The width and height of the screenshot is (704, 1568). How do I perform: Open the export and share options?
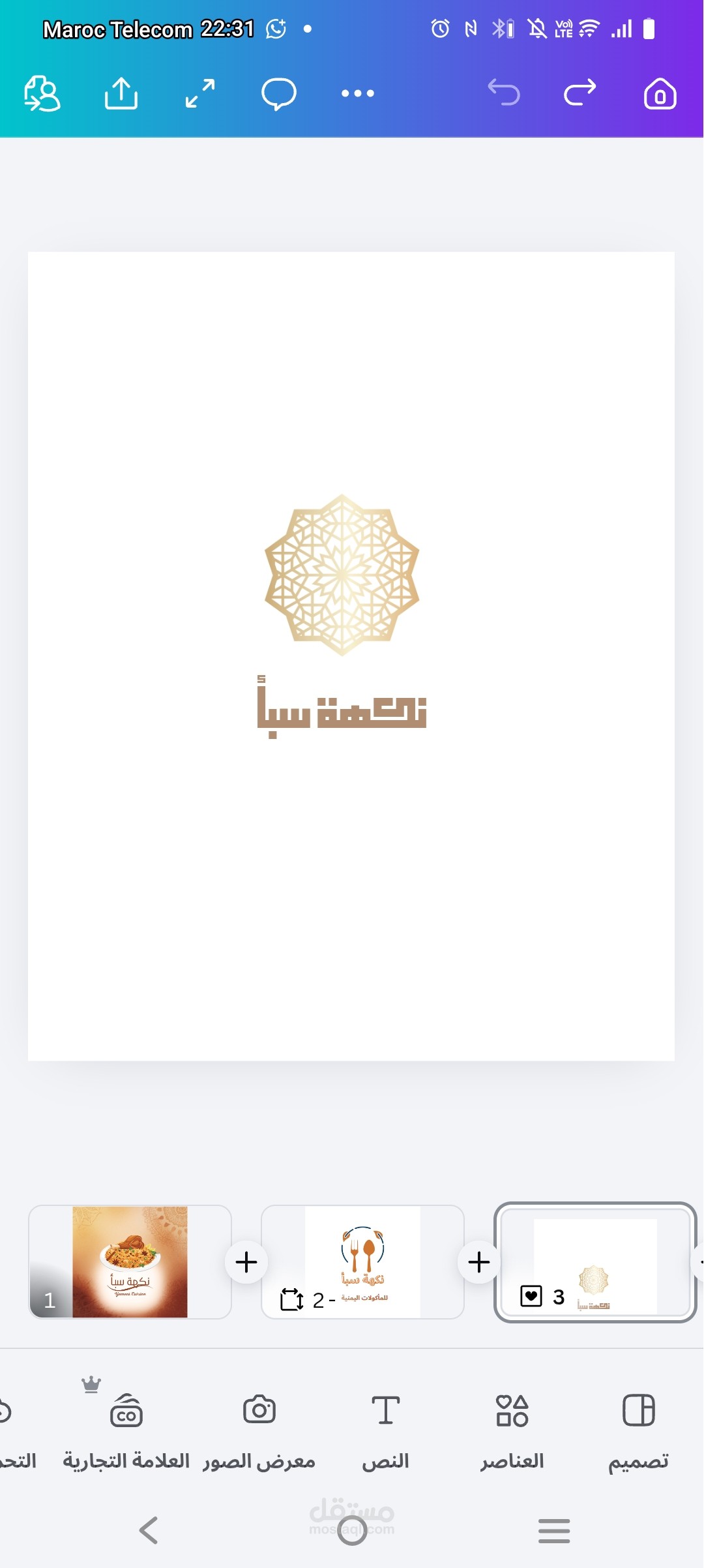120,93
